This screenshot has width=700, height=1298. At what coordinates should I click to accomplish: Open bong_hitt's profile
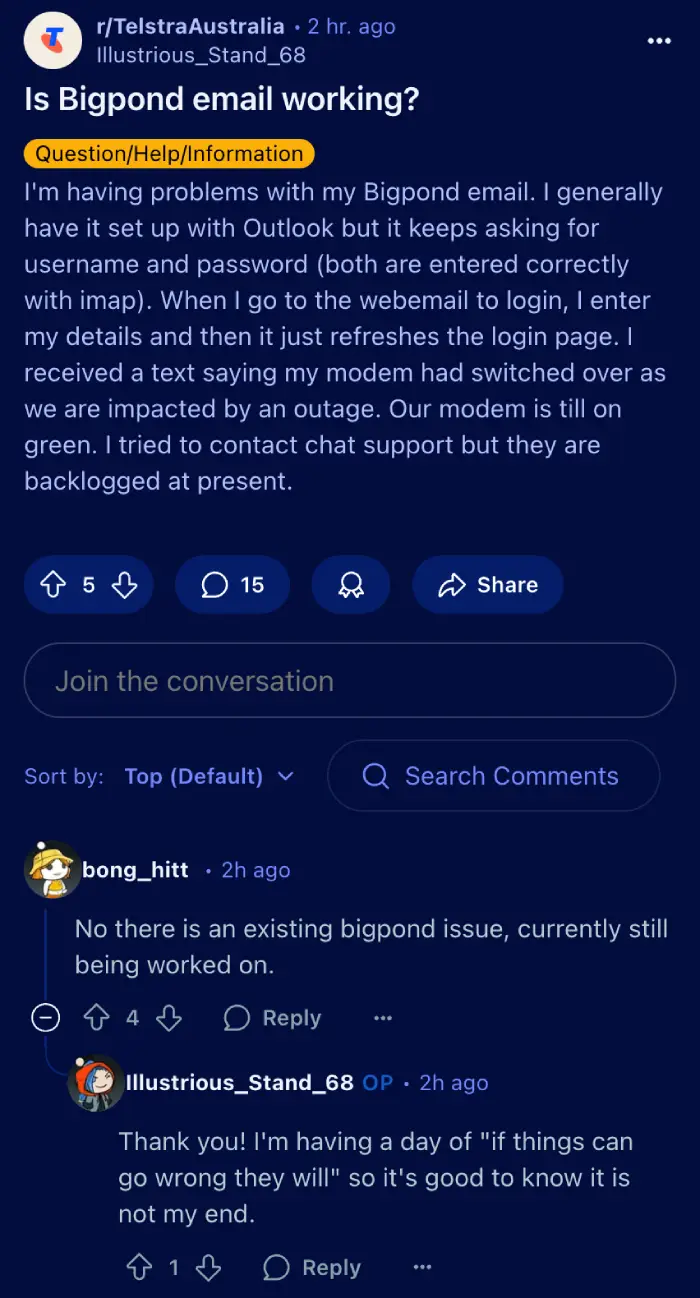135,870
